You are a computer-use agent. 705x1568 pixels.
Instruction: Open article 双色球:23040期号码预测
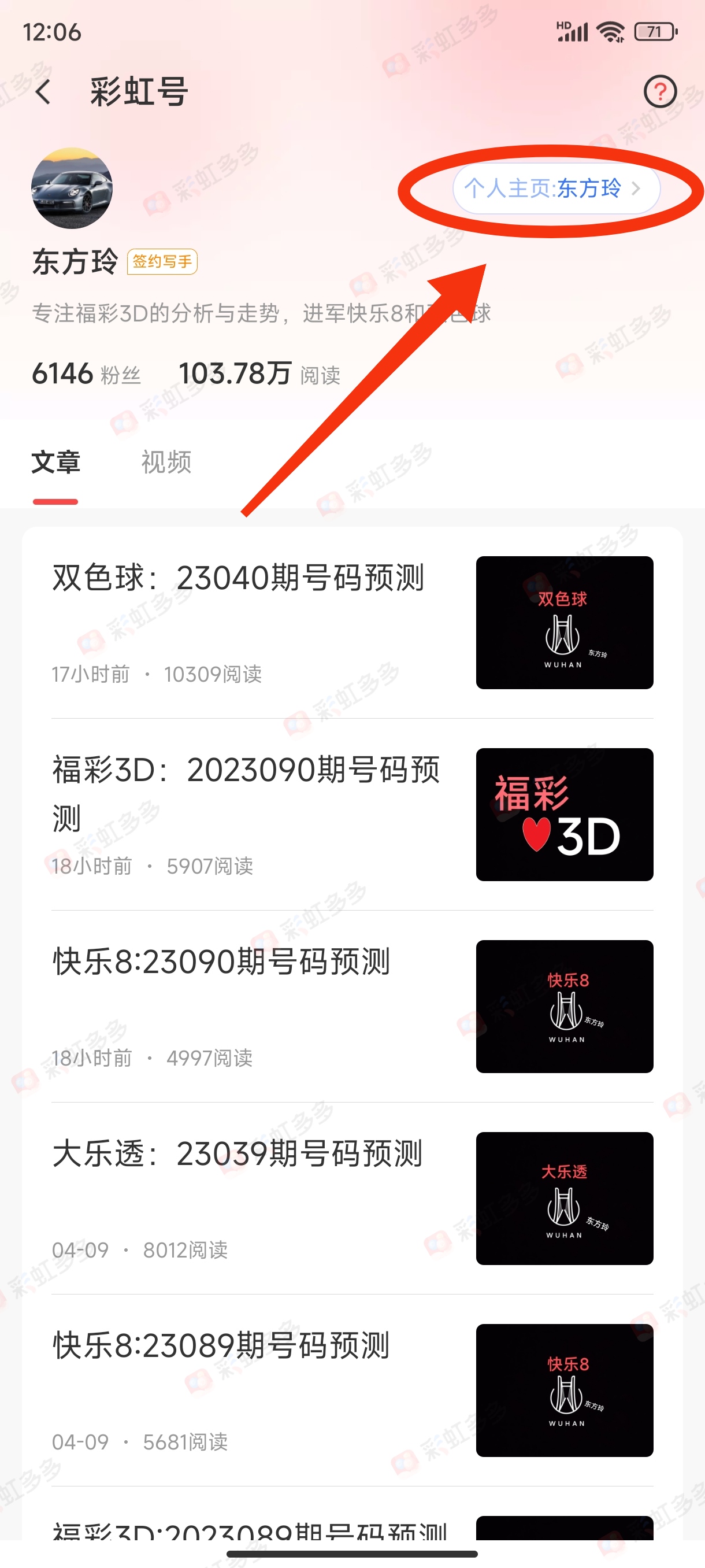tap(239, 578)
